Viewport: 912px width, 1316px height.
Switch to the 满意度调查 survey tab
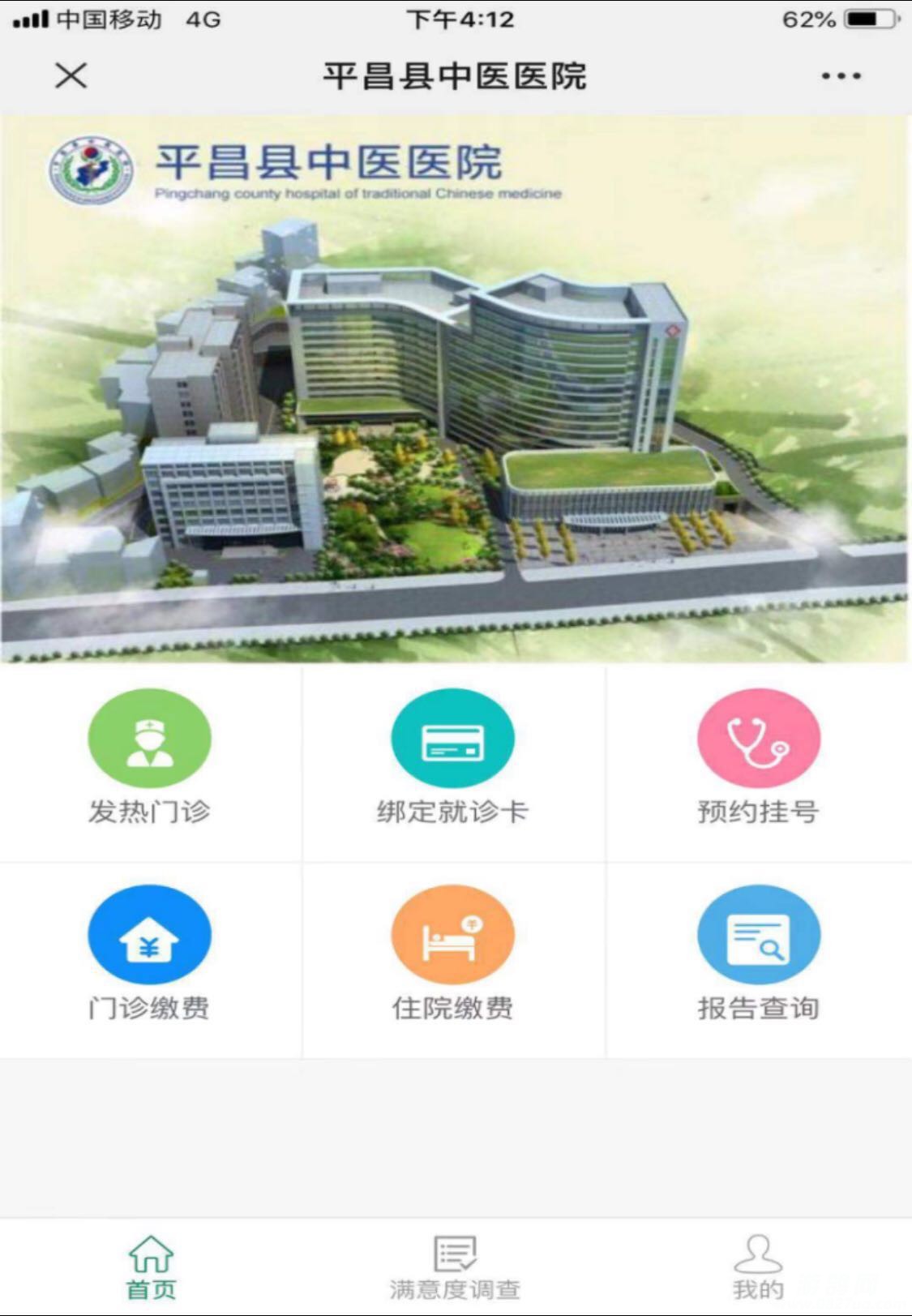click(455, 1267)
